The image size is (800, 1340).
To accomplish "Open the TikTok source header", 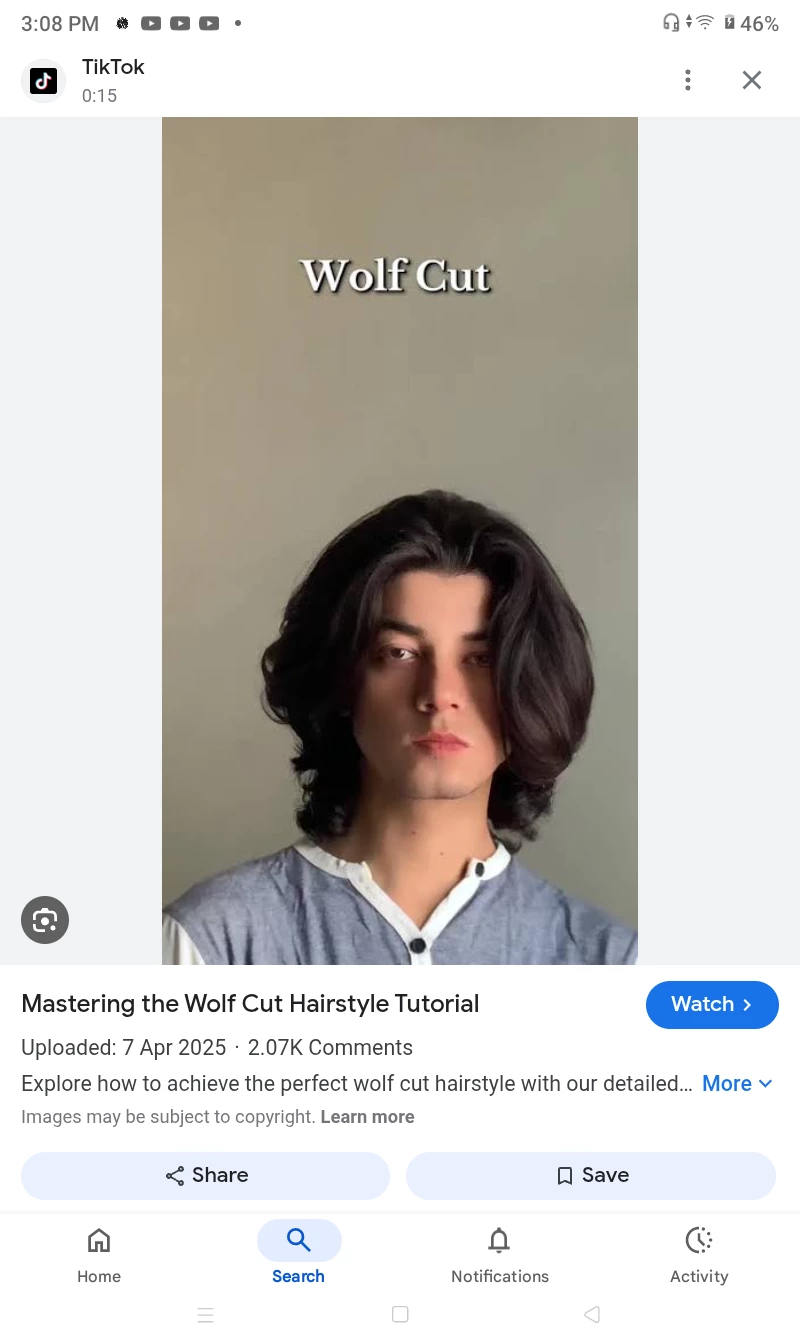I will 112,80.
